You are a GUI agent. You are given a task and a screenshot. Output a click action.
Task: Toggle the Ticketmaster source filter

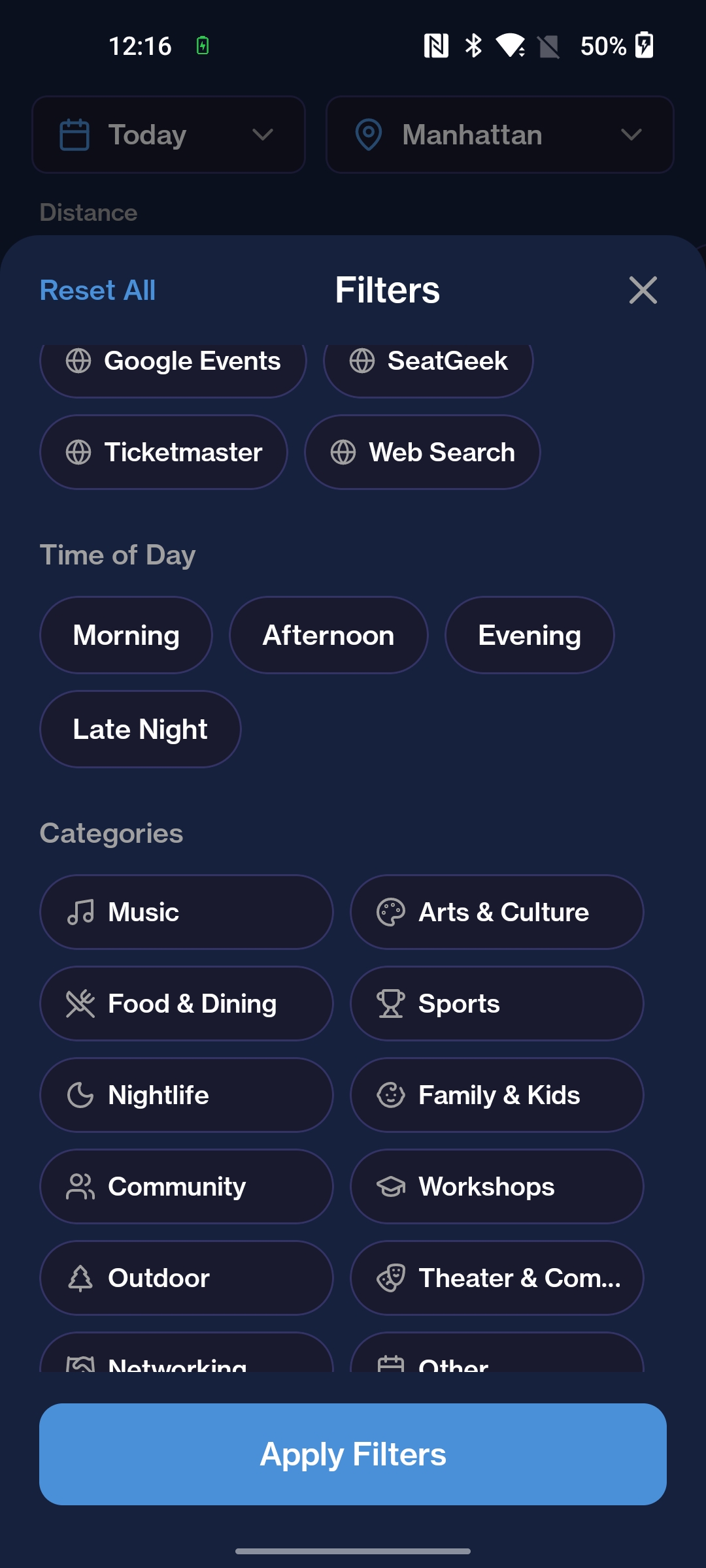pos(163,452)
